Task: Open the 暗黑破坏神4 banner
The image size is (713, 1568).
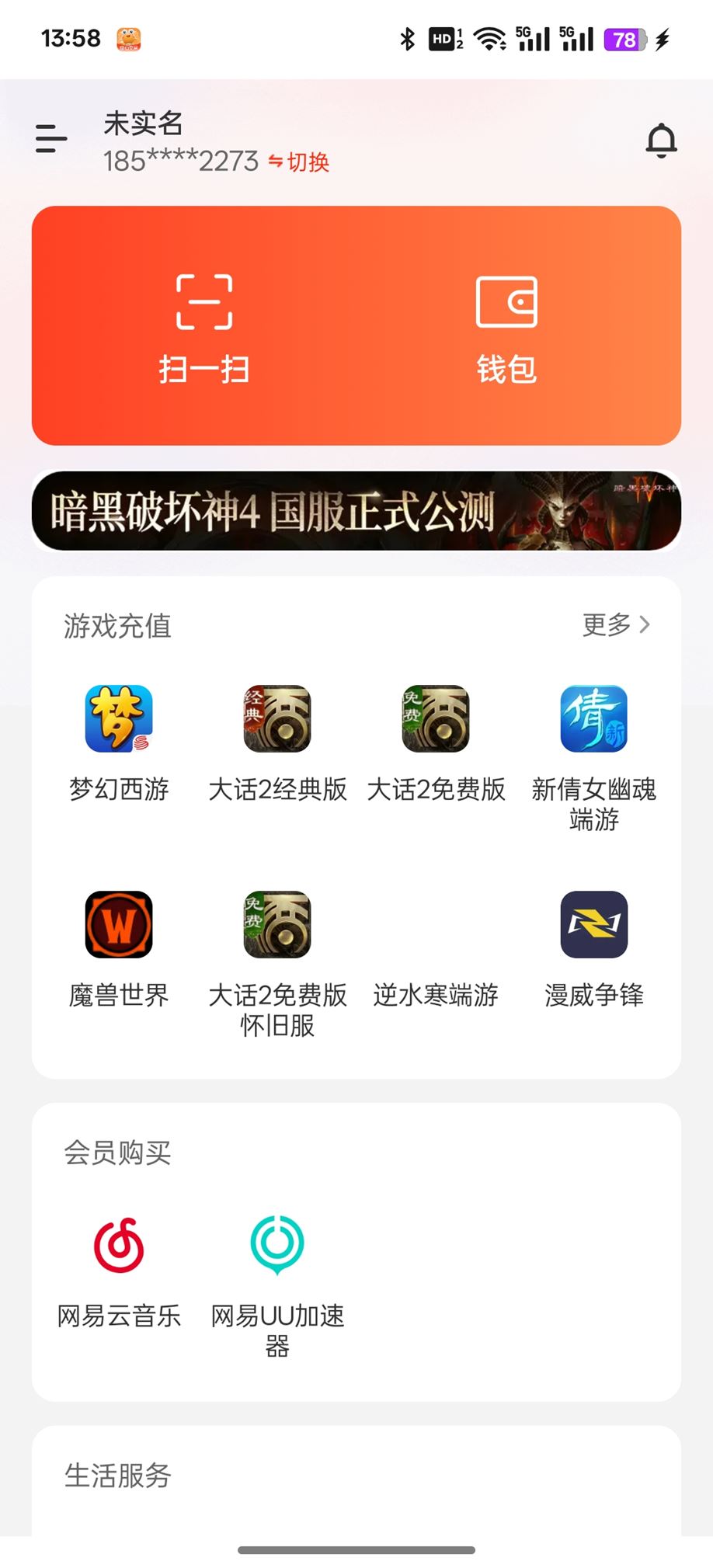Action: pyautogui.click(x=356, y=511)
